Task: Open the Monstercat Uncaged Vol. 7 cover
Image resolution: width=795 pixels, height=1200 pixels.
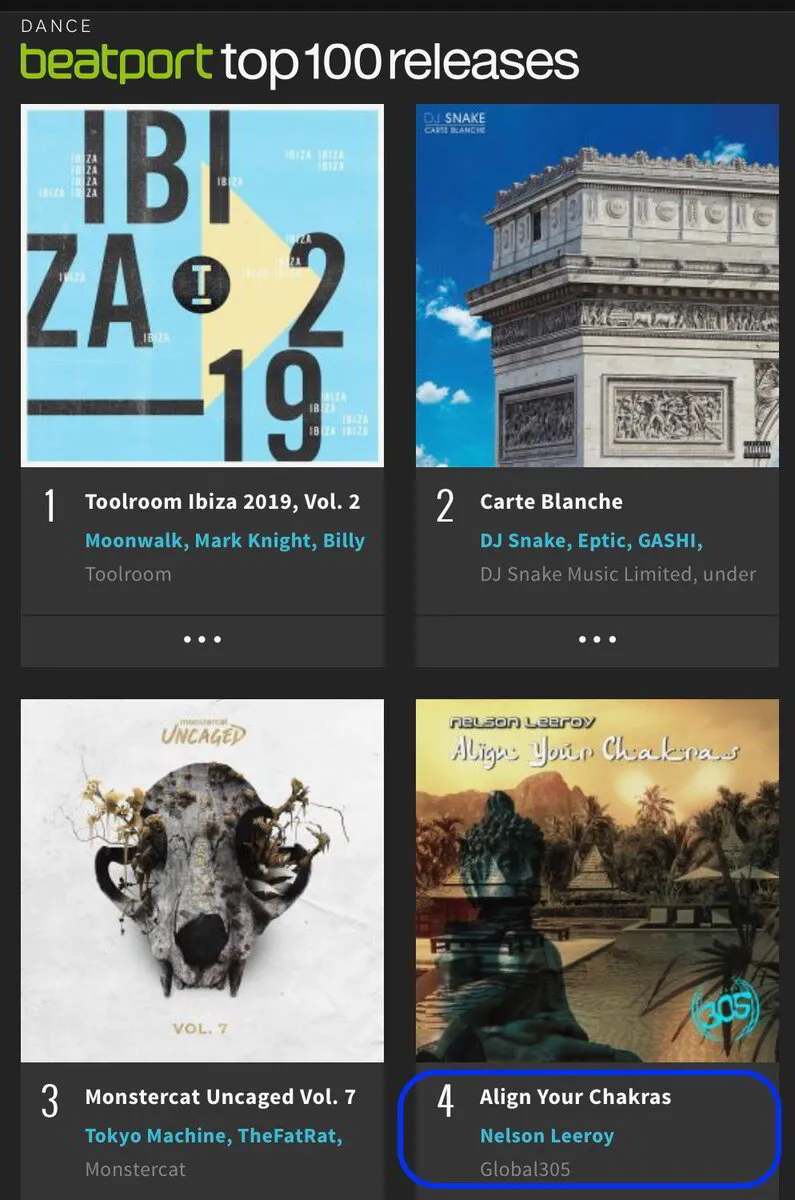Action: [202, 880]
